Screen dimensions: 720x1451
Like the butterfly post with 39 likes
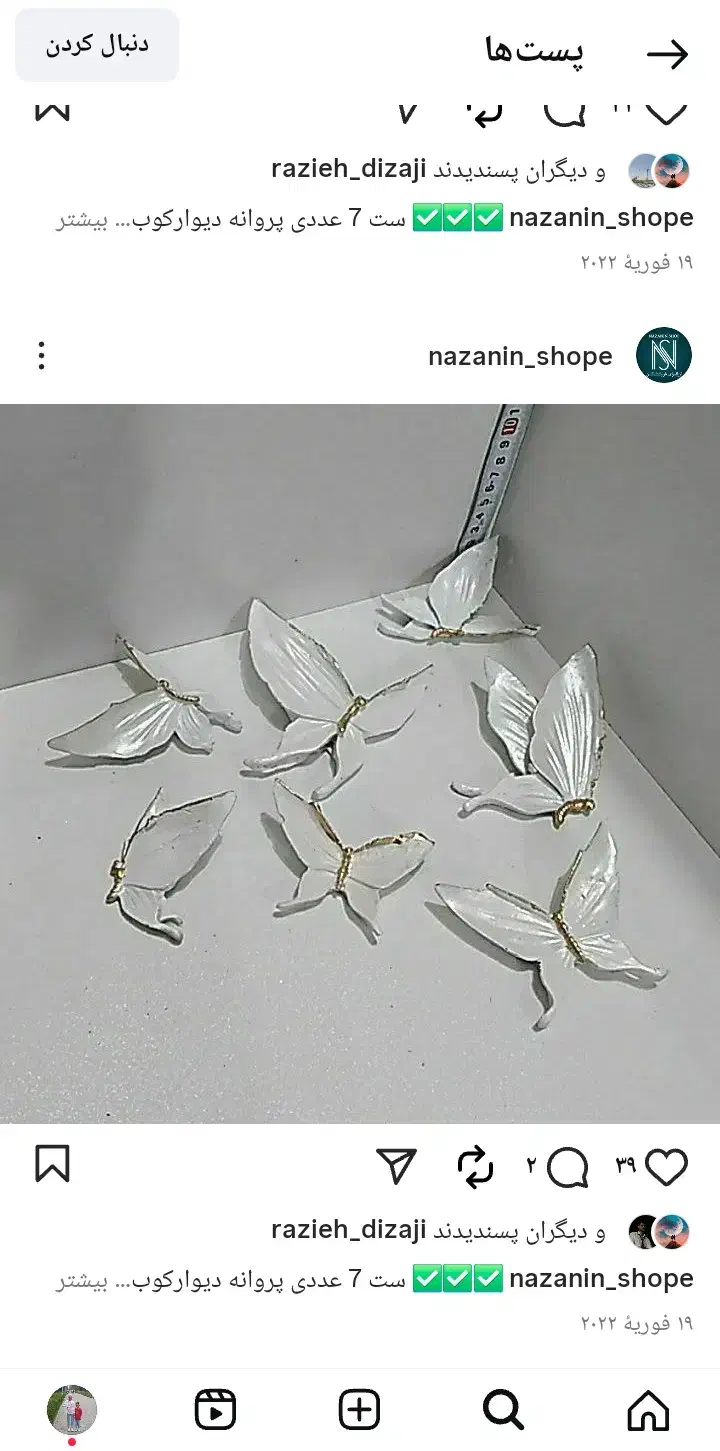coord(667,1167)
